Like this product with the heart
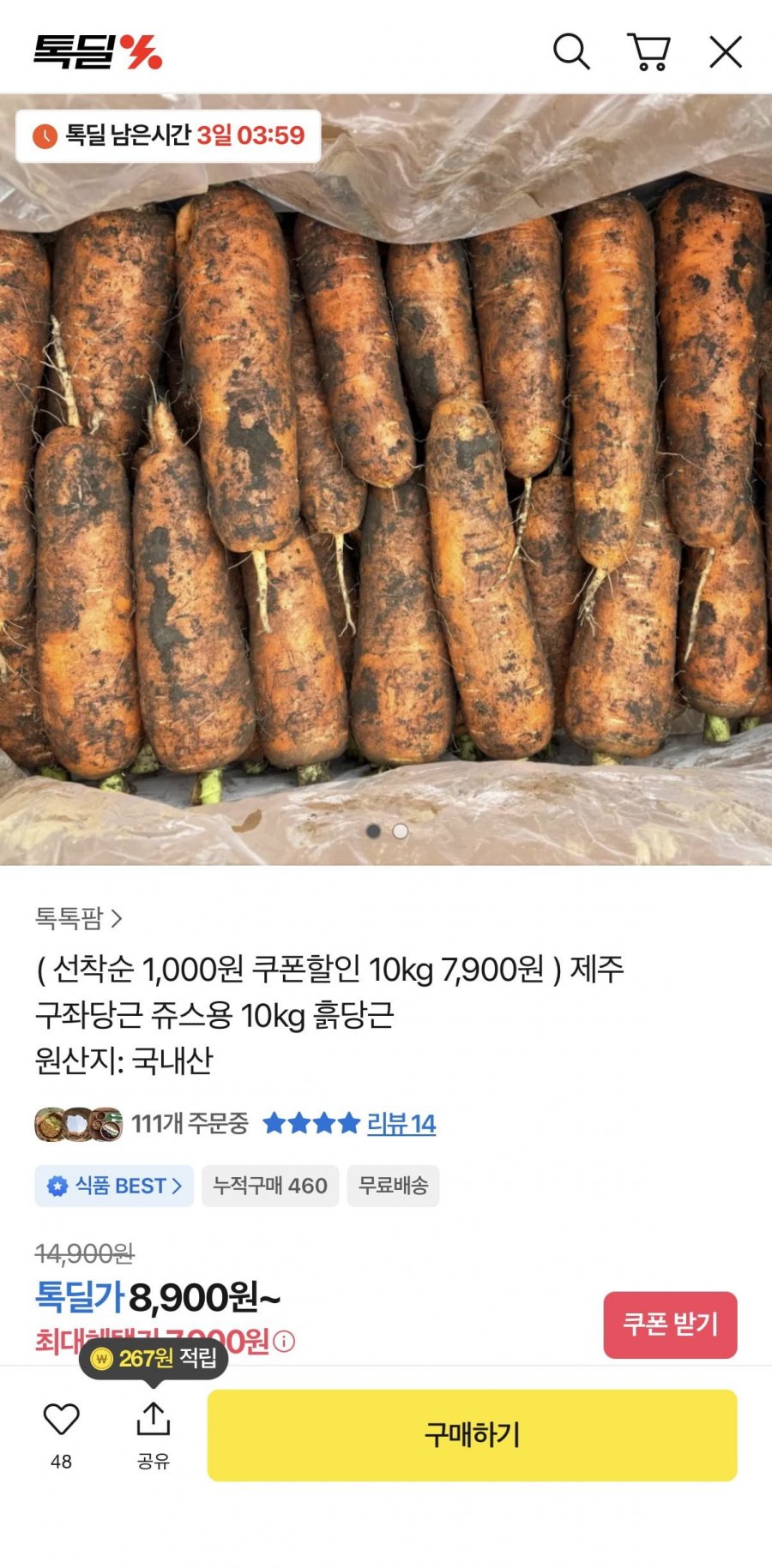772x1568 pixels. tap(61, 1421)
